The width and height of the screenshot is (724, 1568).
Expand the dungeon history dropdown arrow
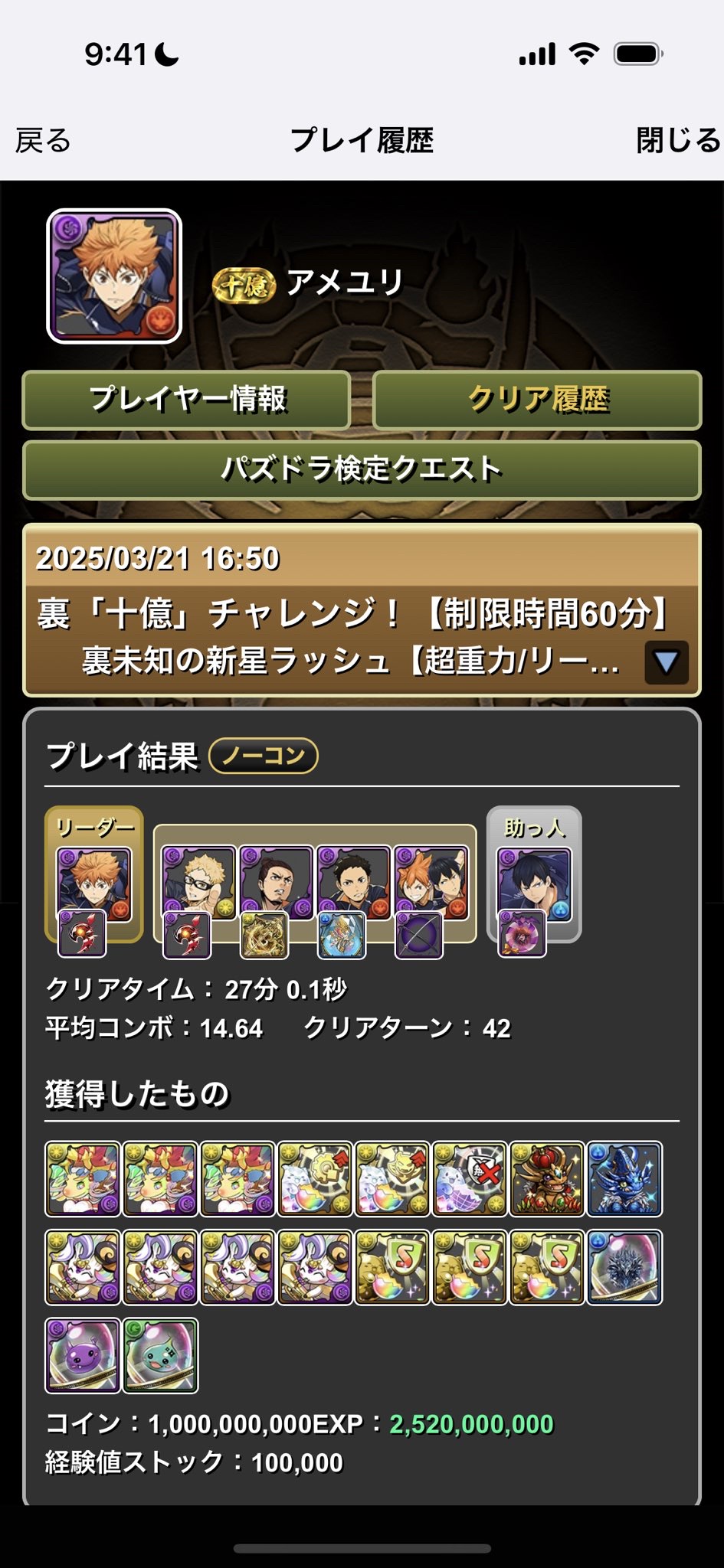point(666,662)
